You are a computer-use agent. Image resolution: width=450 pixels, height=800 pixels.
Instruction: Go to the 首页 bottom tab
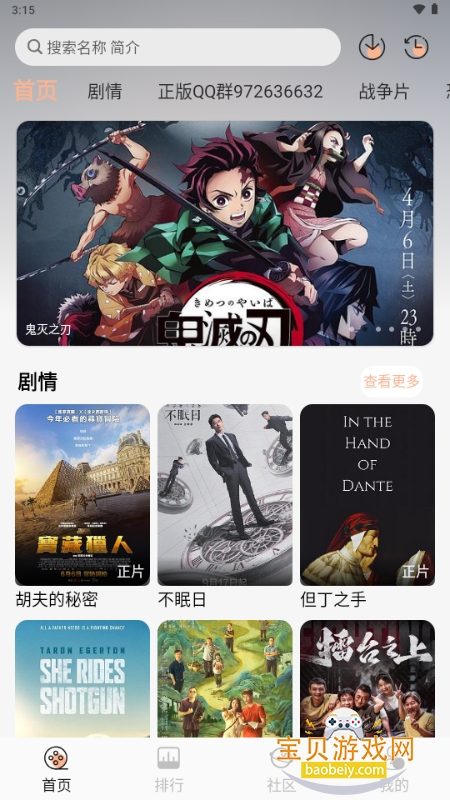56,769
